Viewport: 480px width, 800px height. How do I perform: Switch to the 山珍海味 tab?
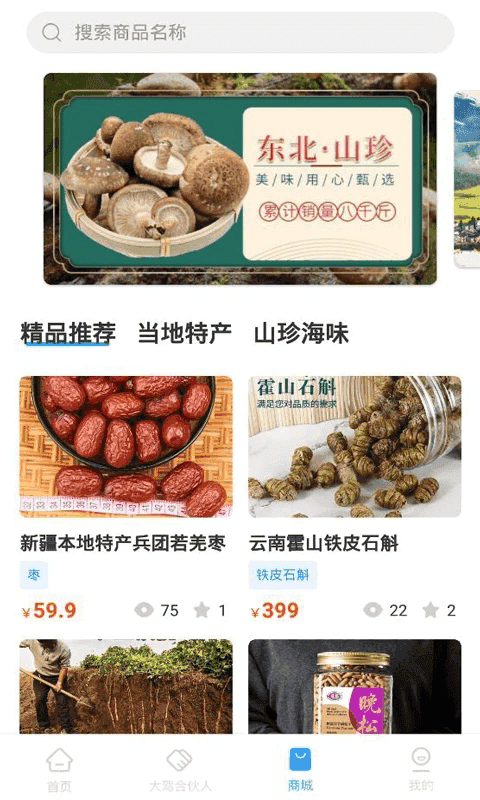[301, 334]
